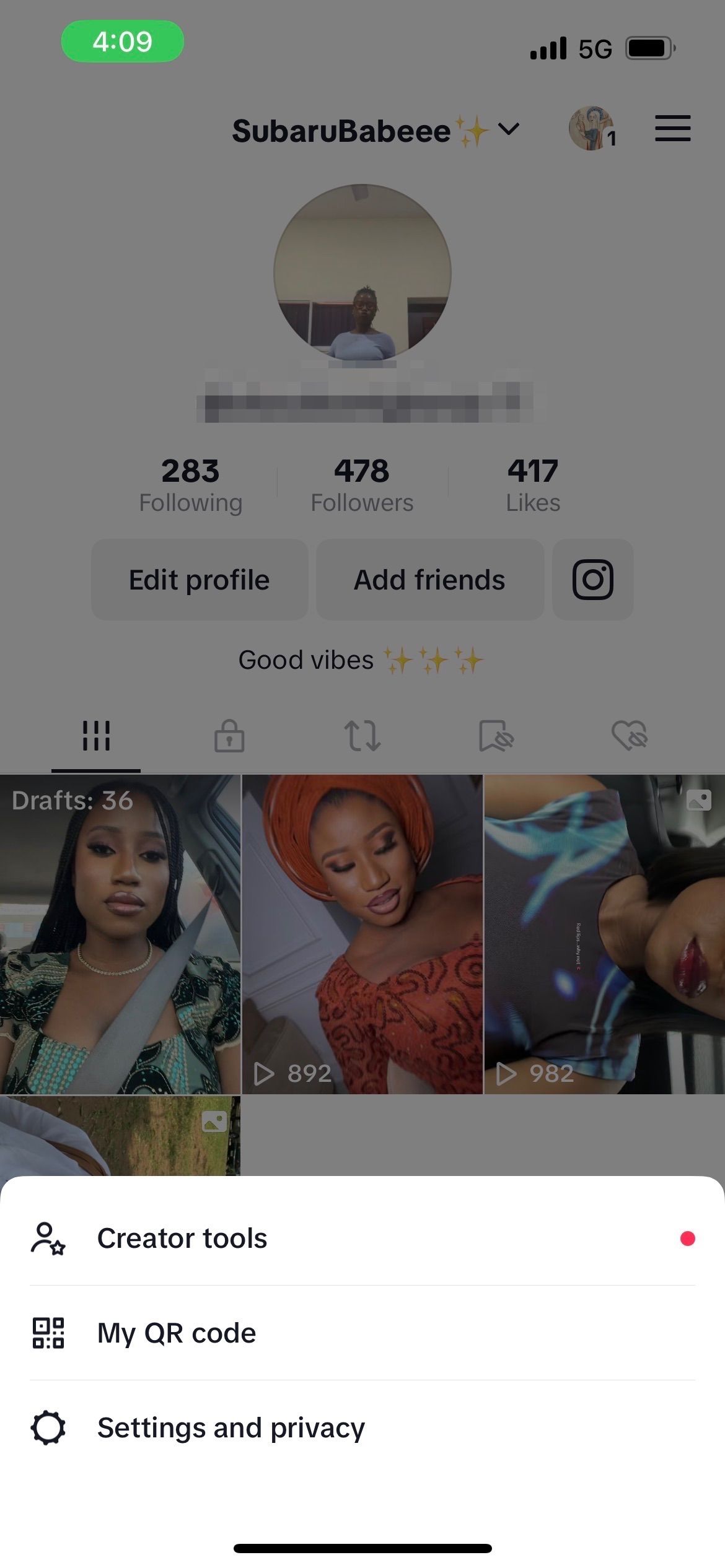725x1568 pixels.
Task: Open the Instagram link icon on profile
Action: coord(592,580)
